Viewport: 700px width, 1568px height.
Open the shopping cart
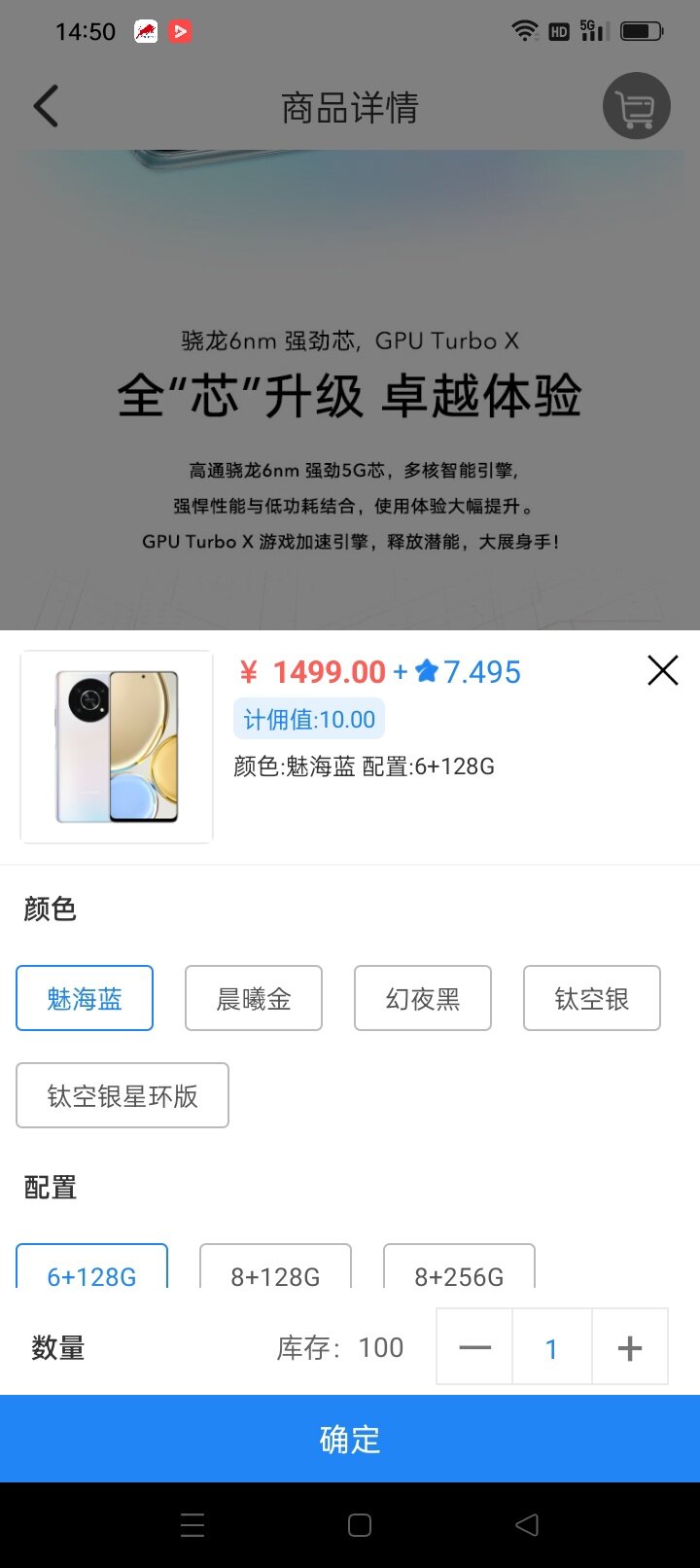tap(637, 106)
